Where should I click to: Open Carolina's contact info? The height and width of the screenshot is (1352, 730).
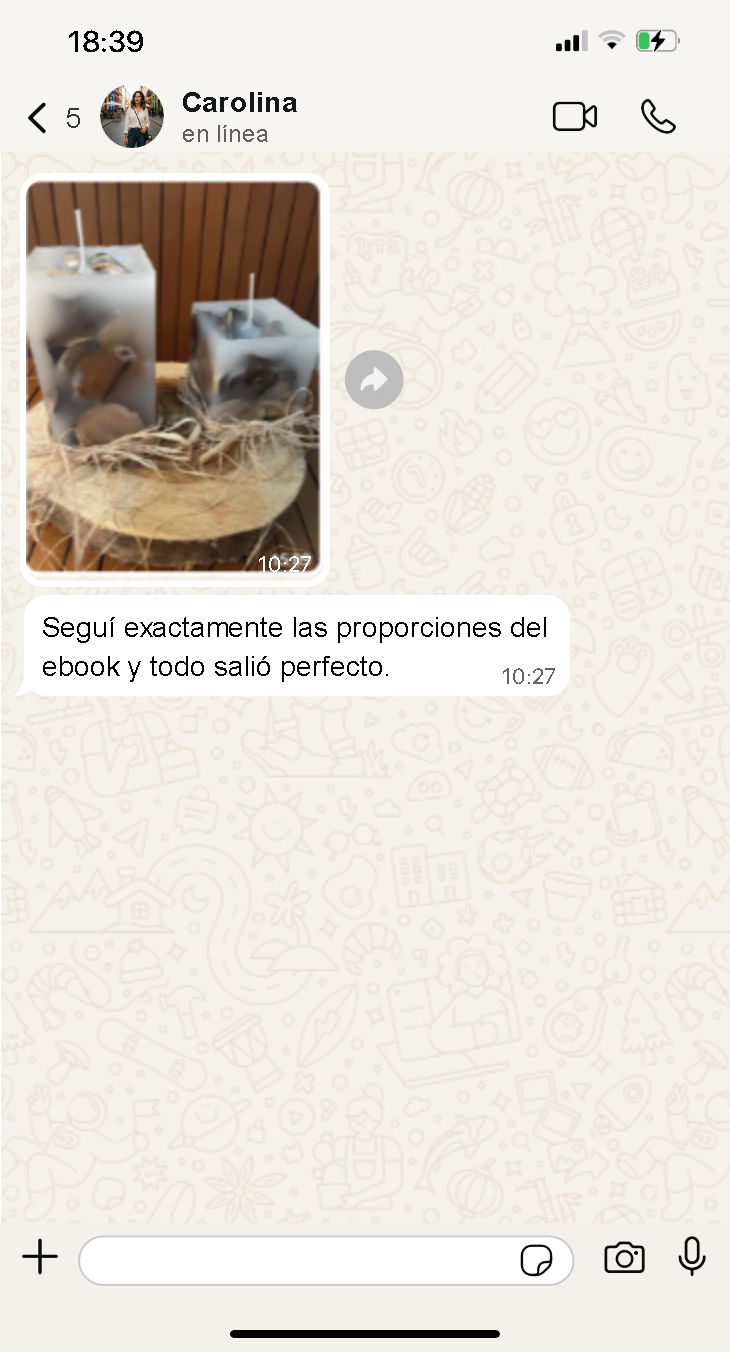(239, 116)
